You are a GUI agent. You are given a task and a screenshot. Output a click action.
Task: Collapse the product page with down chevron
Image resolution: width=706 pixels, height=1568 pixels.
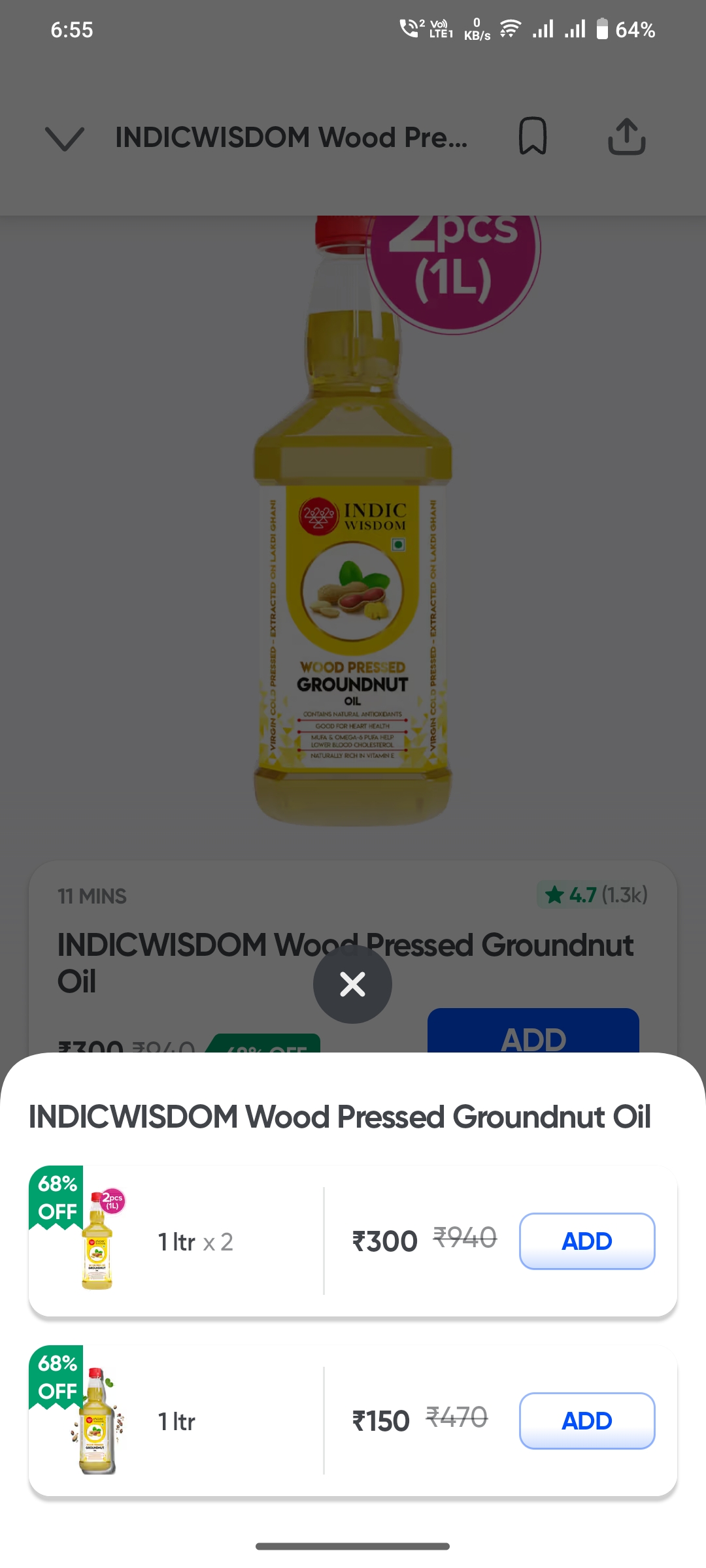click(65, 138)
